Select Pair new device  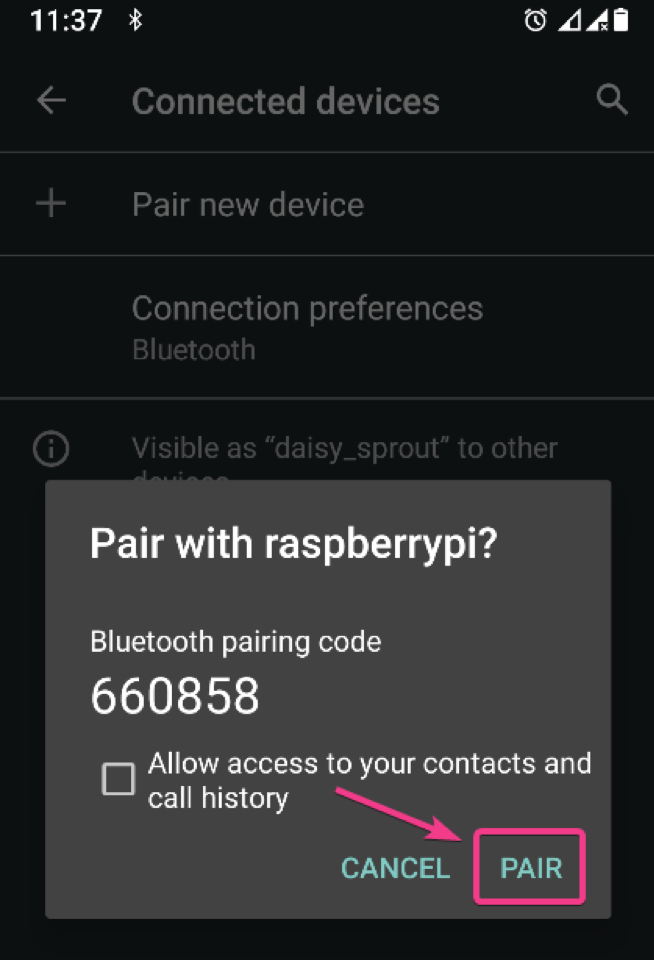248,205
